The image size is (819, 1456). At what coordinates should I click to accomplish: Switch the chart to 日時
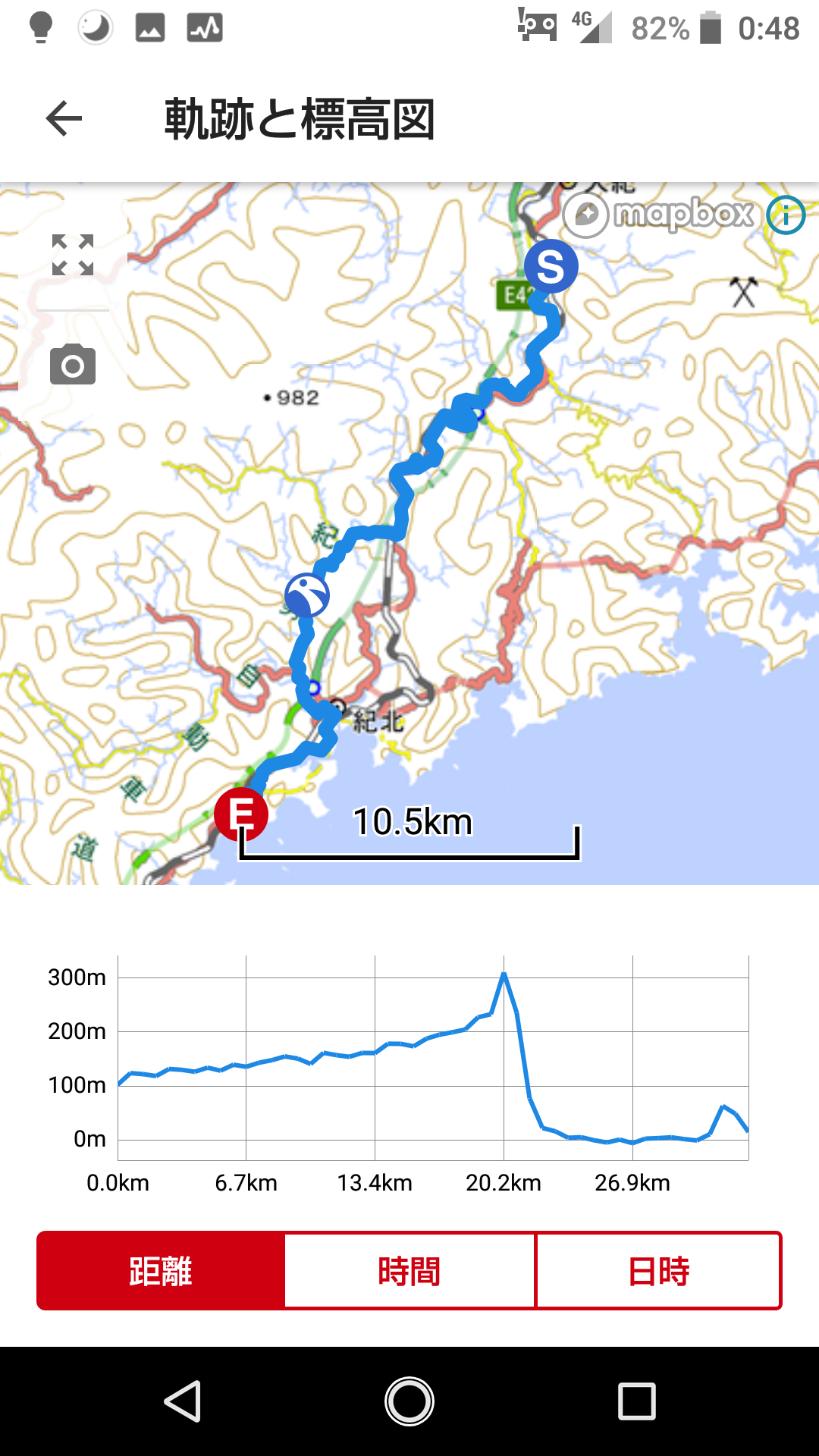point(658,1271)
